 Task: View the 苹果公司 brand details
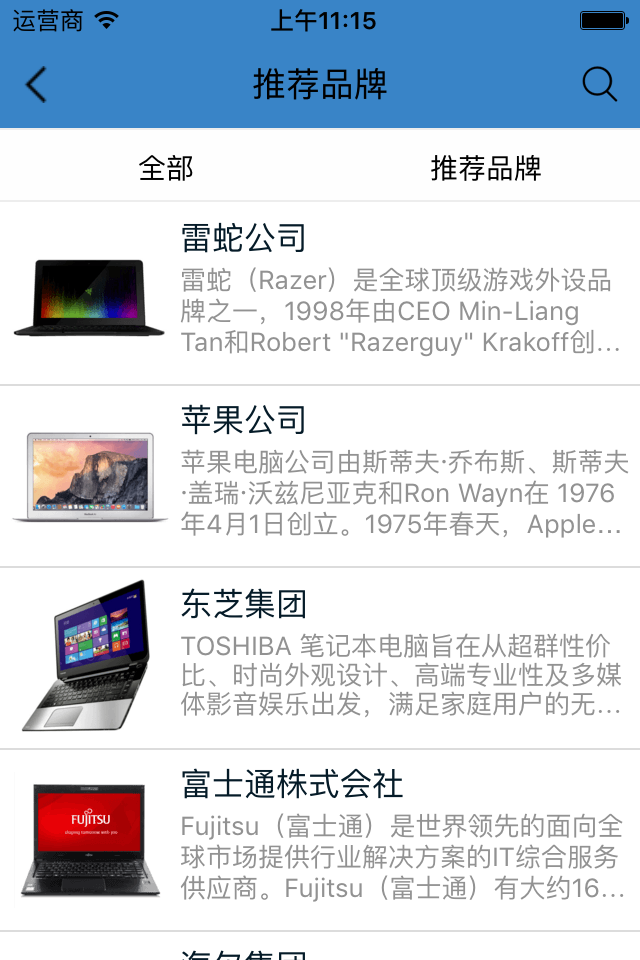(320, 476)
